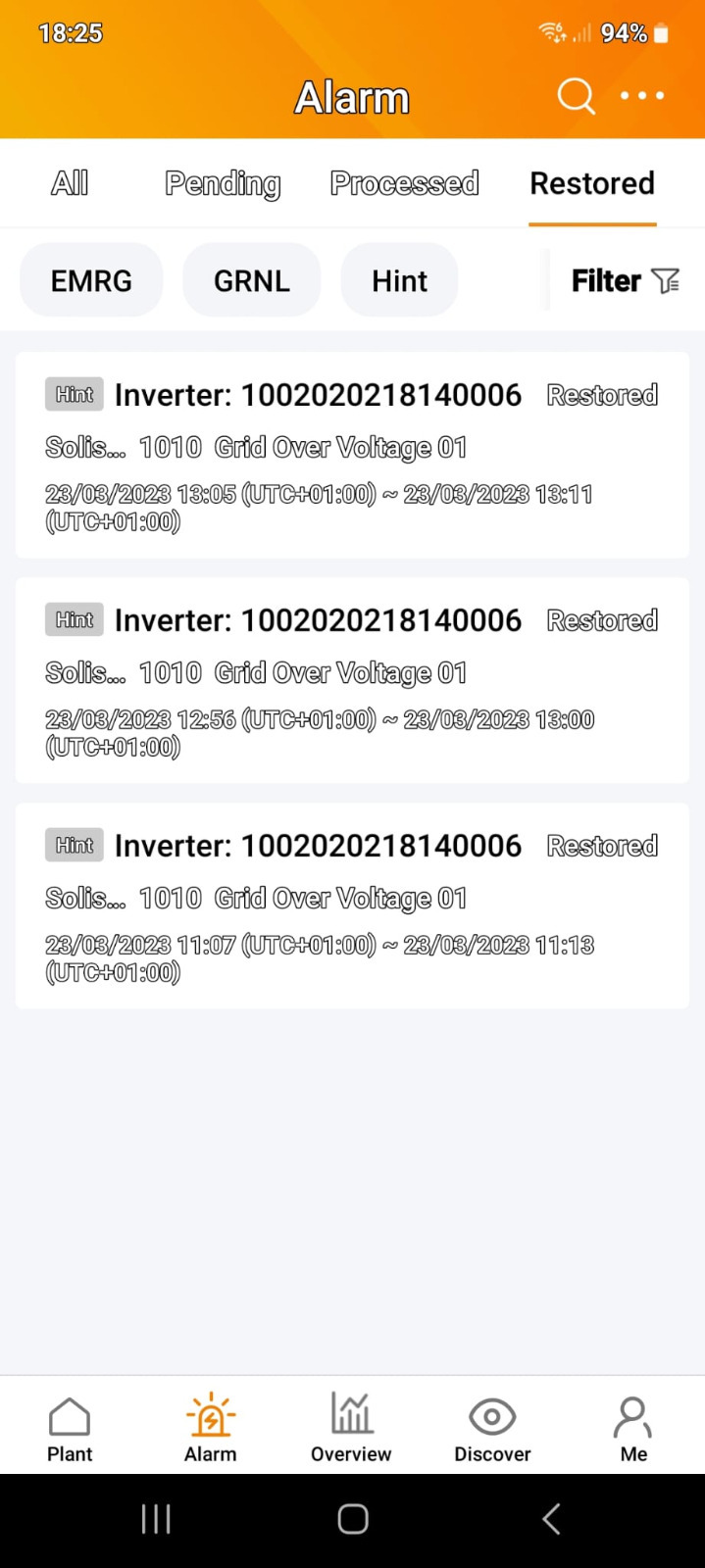The height and width of the screenshot is (1568, 705).
Task: Open the Discover tab
Action: (x=492, y=1429)
